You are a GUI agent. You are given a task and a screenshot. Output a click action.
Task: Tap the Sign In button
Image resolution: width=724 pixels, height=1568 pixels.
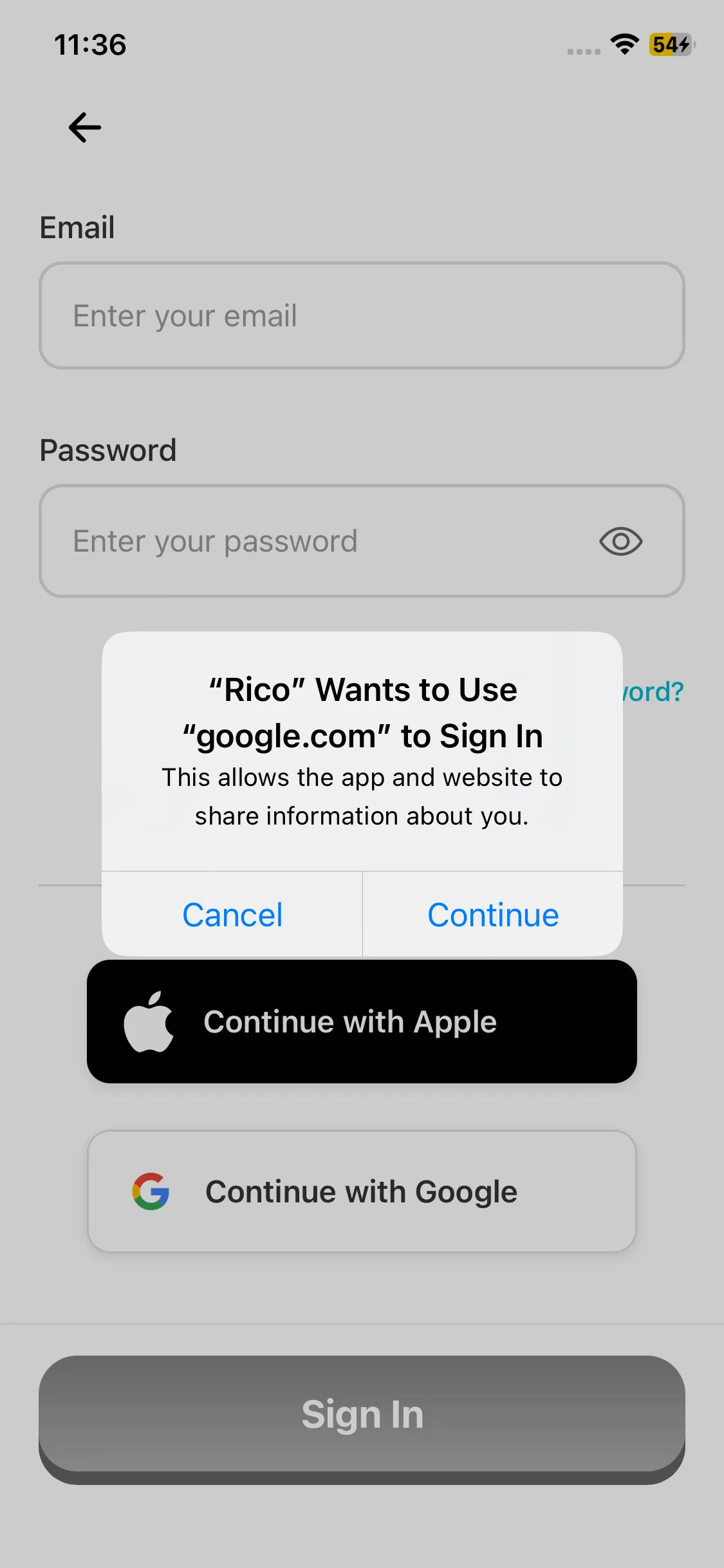coord(362,1420)
